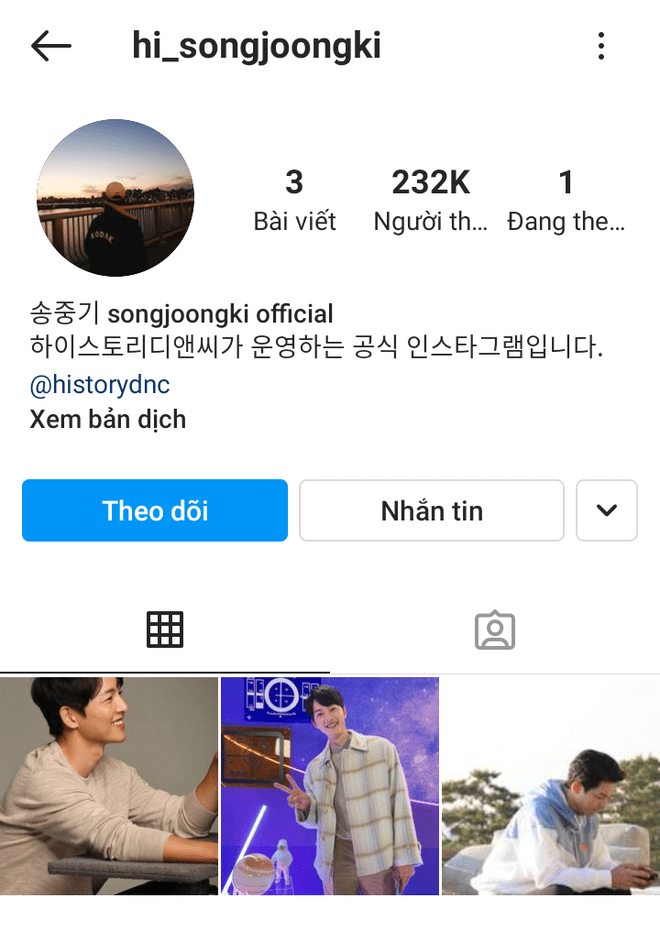Open the post with the blue-white jacket

(x=551, y=786)
